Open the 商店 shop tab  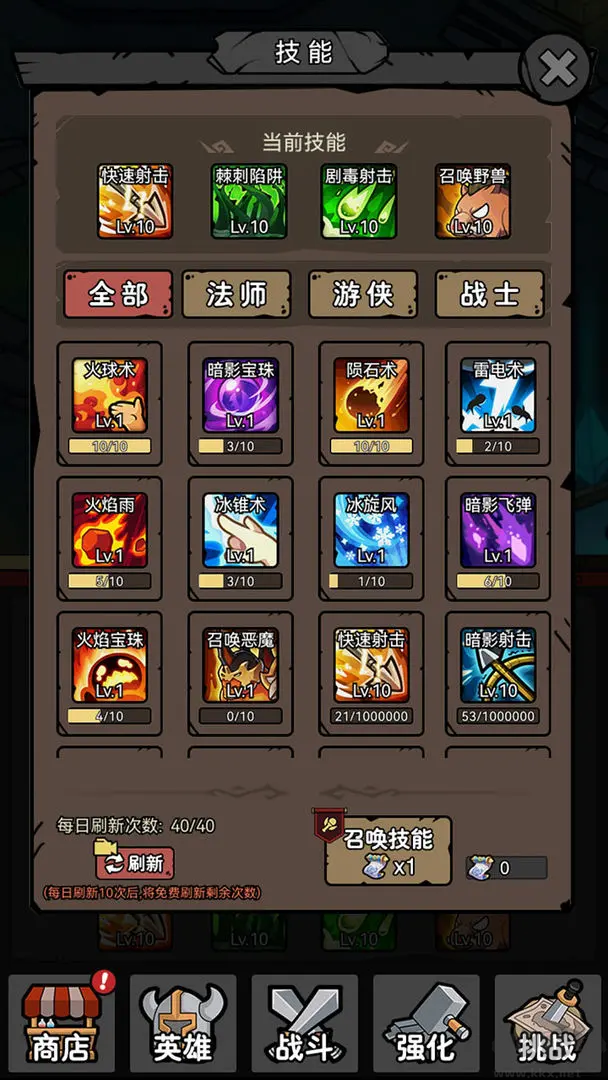[x=58, y=1024]
